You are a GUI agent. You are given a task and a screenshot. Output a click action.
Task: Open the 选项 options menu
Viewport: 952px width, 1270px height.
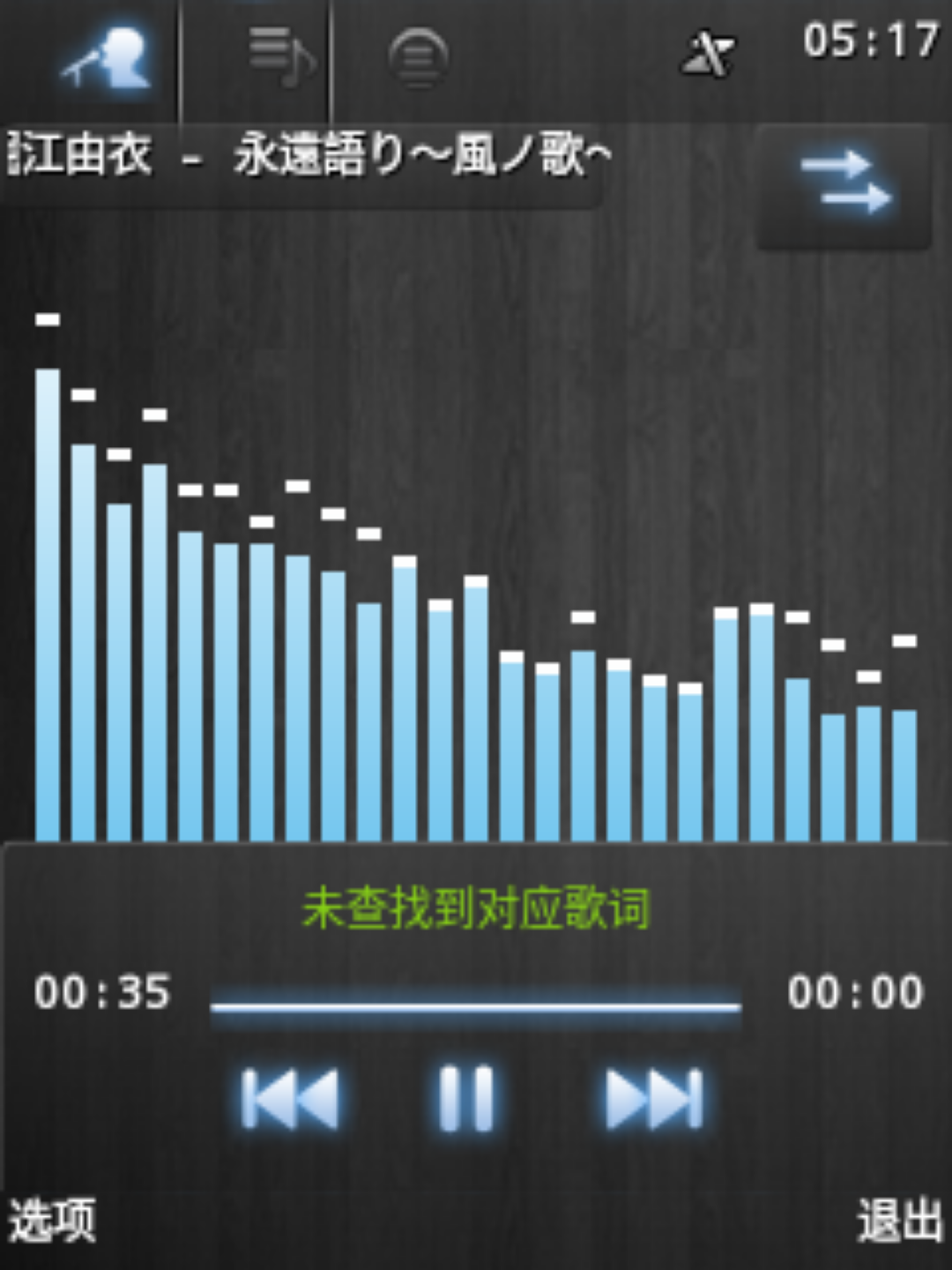53,1221
